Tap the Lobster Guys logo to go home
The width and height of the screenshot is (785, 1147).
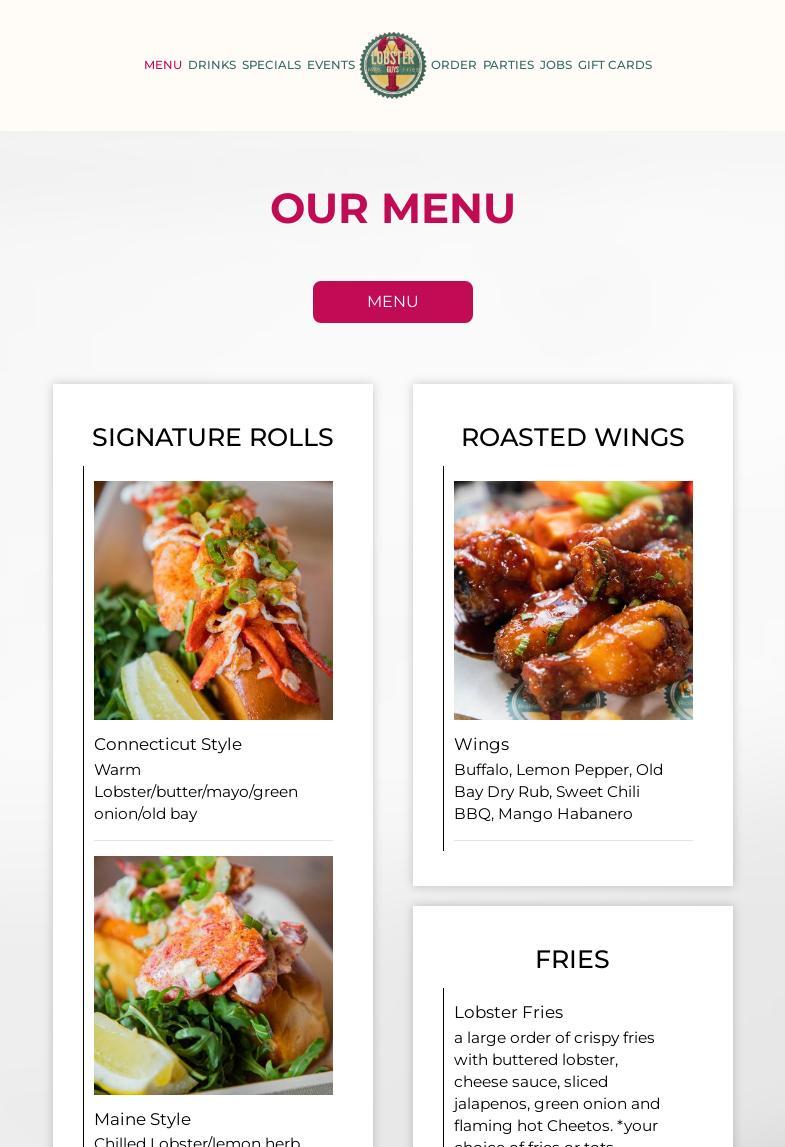393,65
